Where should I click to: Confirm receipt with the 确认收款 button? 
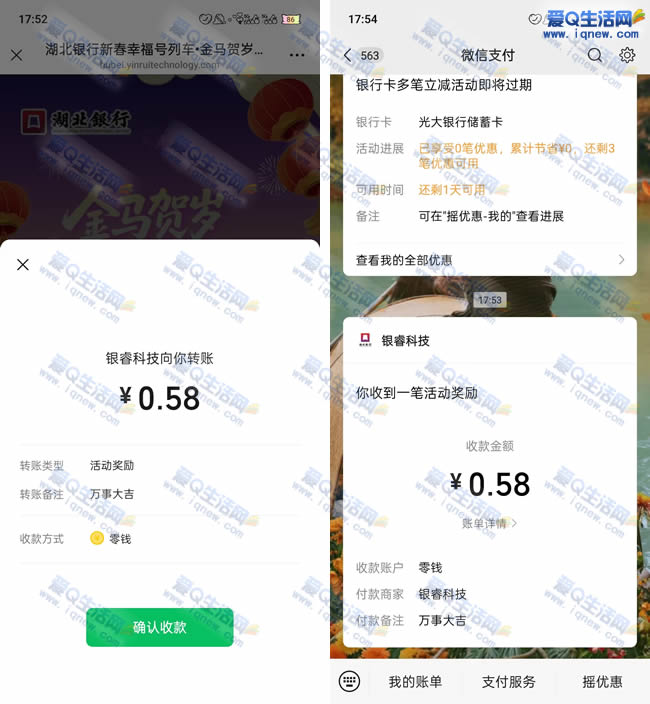point(159,627)
